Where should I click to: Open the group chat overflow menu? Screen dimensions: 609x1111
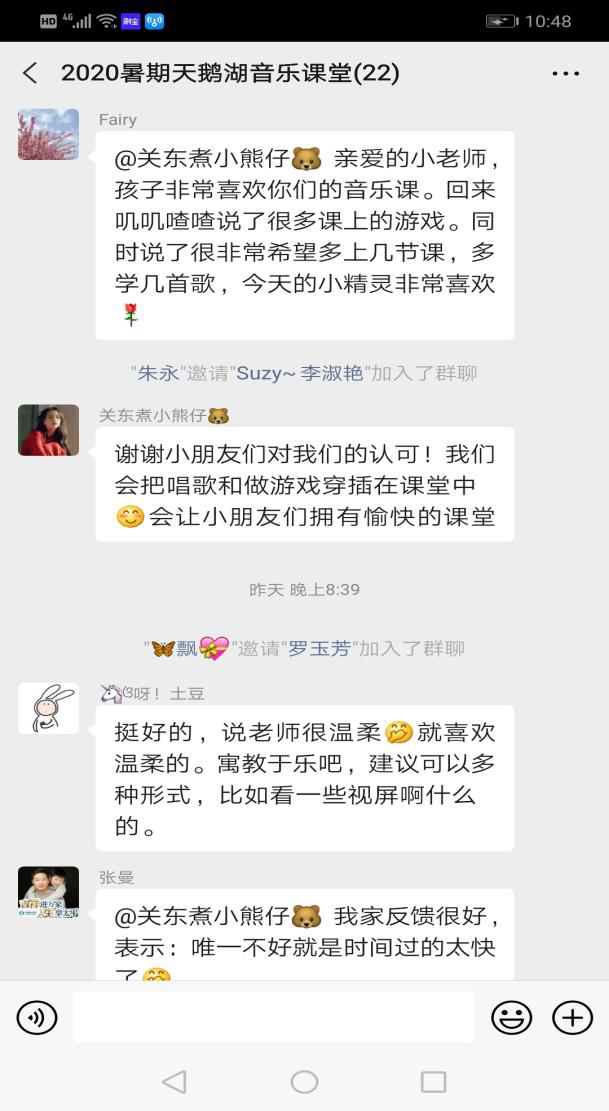click(x=565, y=73)
